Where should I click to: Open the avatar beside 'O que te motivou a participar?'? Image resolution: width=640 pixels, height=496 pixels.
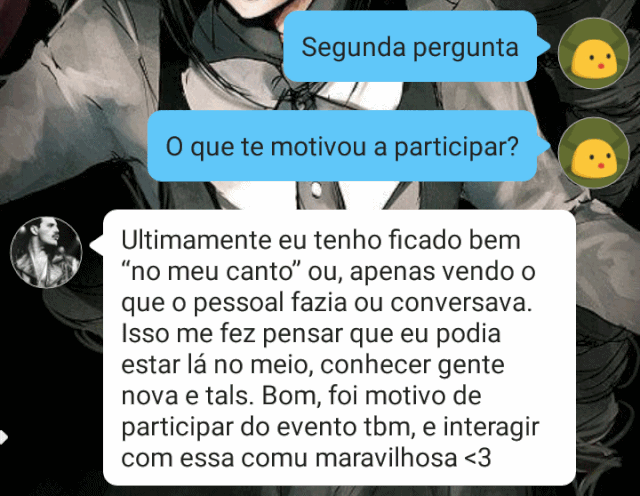(593, 148)
